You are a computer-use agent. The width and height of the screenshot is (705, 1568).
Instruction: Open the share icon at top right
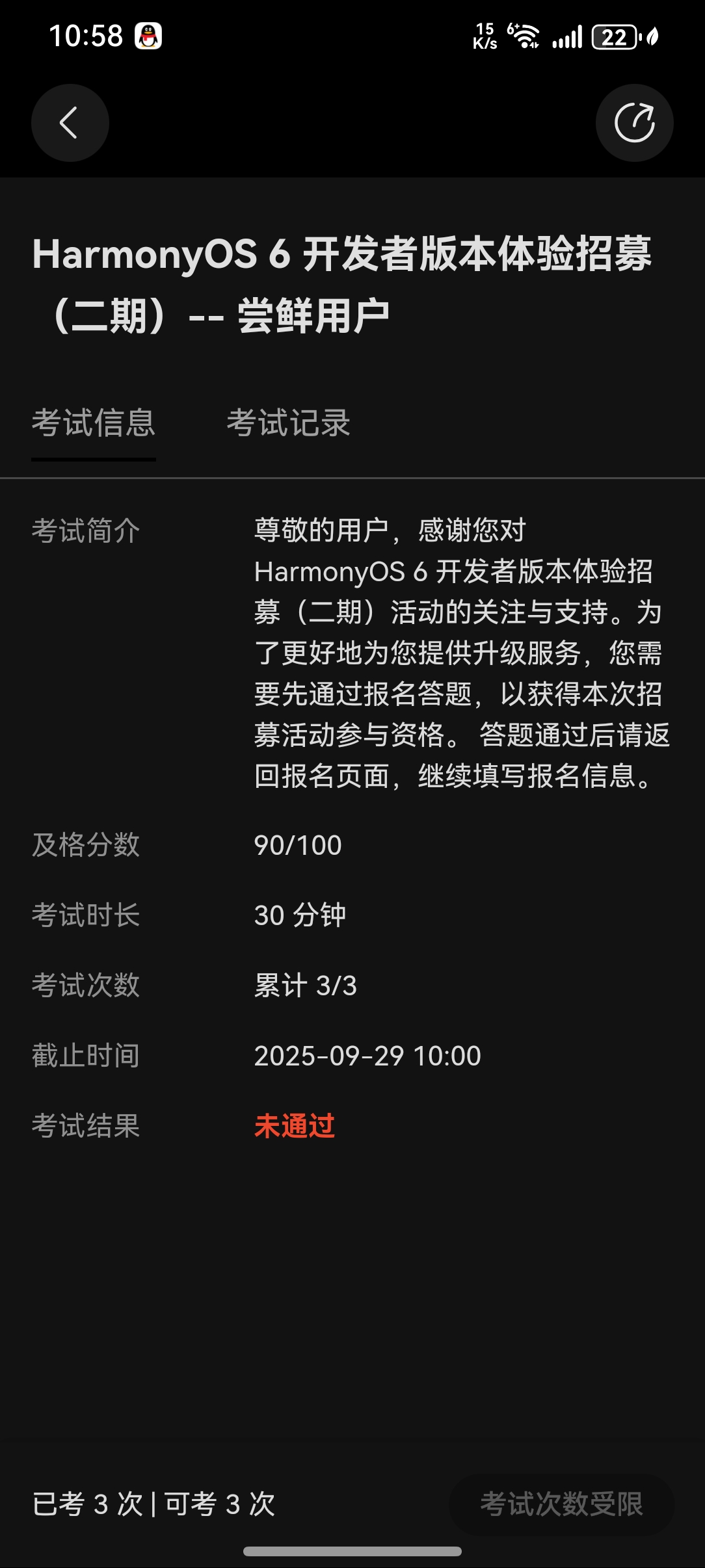635,122
